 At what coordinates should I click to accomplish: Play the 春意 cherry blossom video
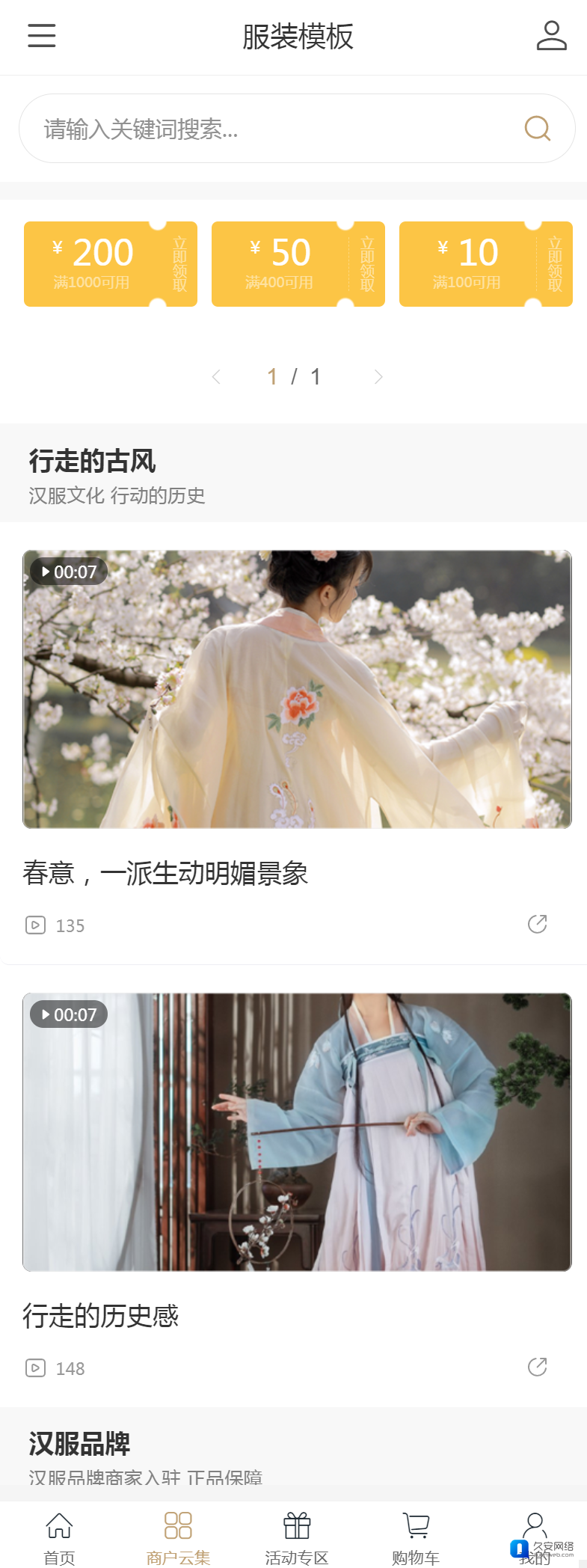point(297,689)
